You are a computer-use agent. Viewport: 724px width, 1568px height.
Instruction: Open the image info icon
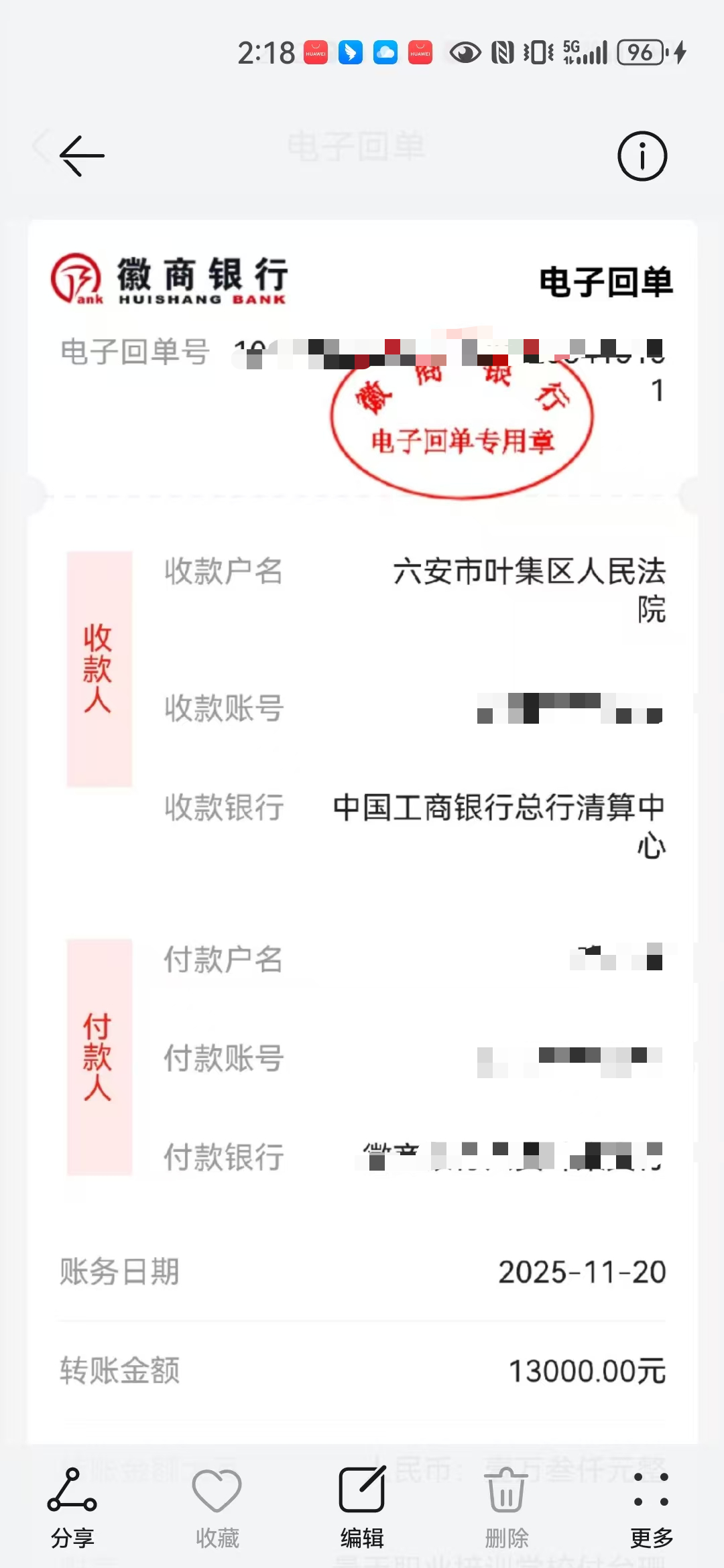pyautogui.click(x=642, y=156)
